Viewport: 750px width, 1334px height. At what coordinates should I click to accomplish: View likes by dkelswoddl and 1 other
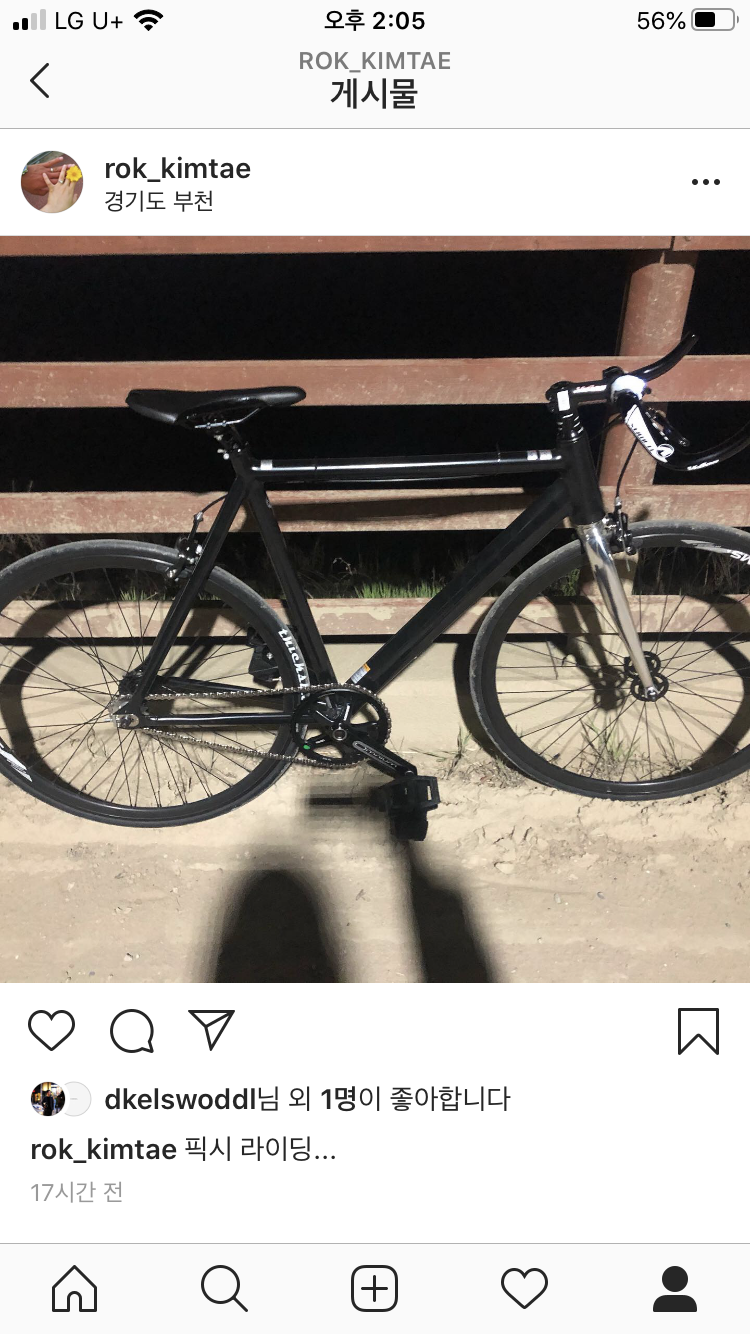pyautogui.click(x=306, y=1099)
